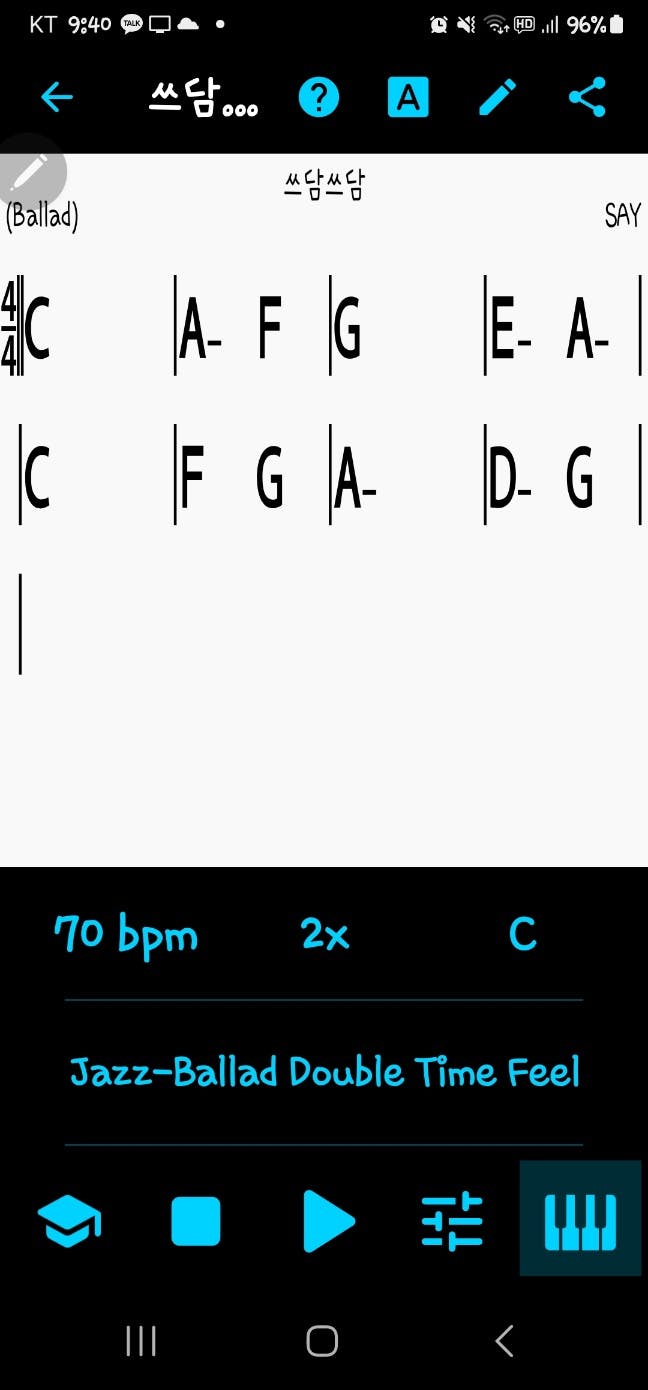Tap the font size A icon
Viewport: 648px width, 1390px height.
pyautogui.click(x=408, y=98)
